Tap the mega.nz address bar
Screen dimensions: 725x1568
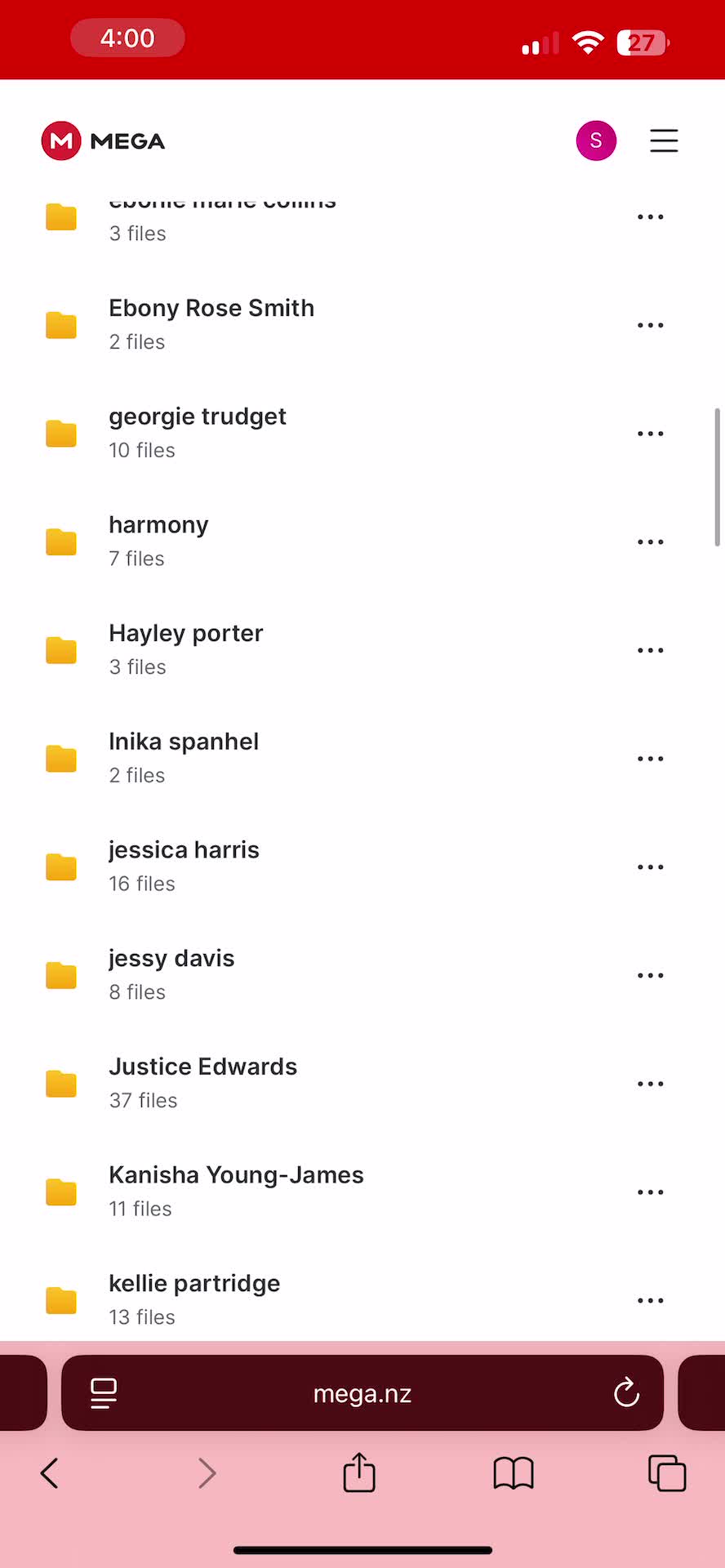tap(362, 1393)
